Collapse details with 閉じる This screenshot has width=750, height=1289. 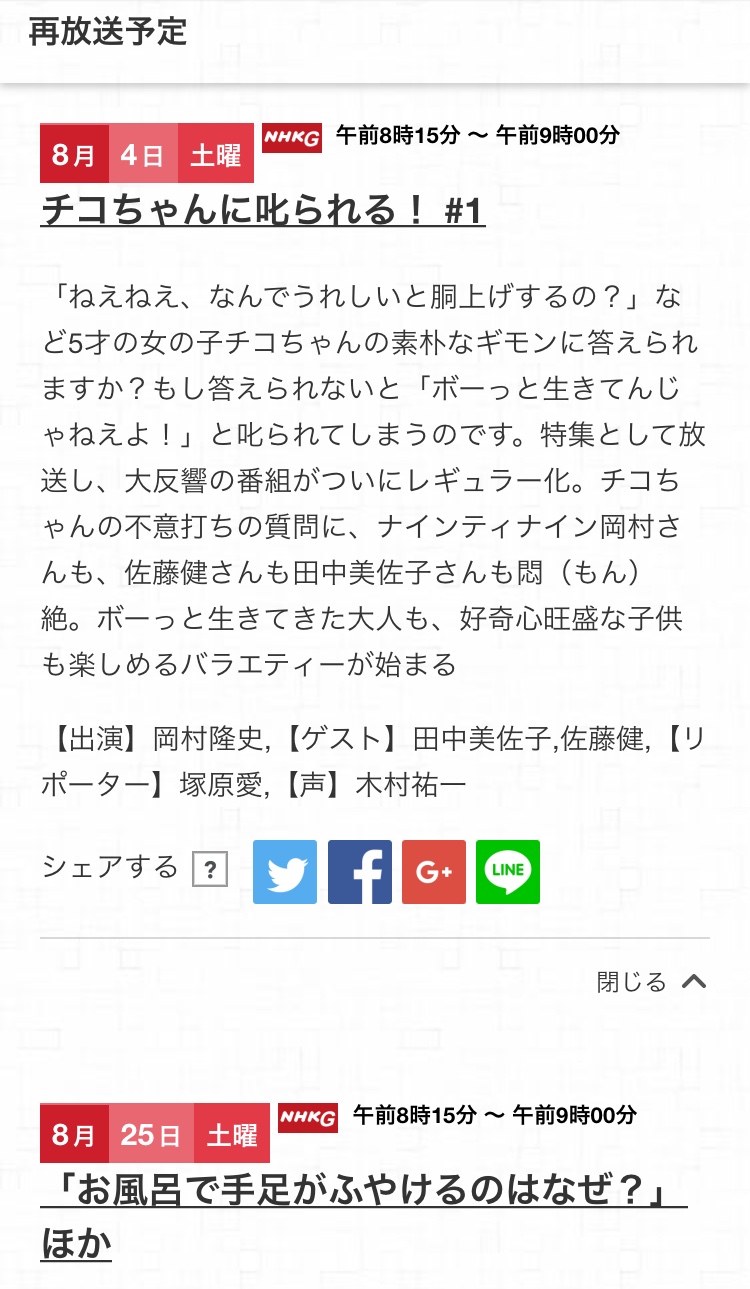(x=651, y=982)
